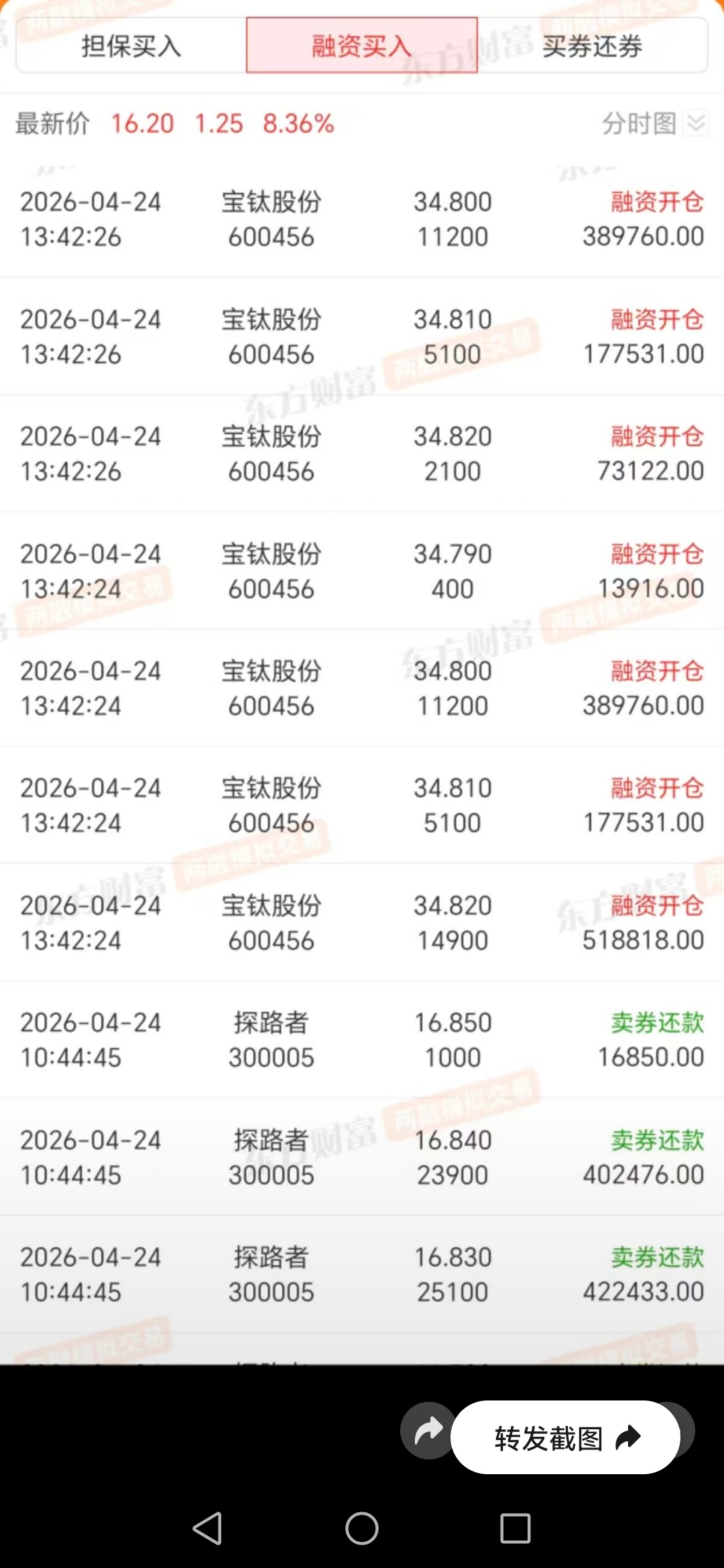Open the 买券还券 tab

(593, 46)
